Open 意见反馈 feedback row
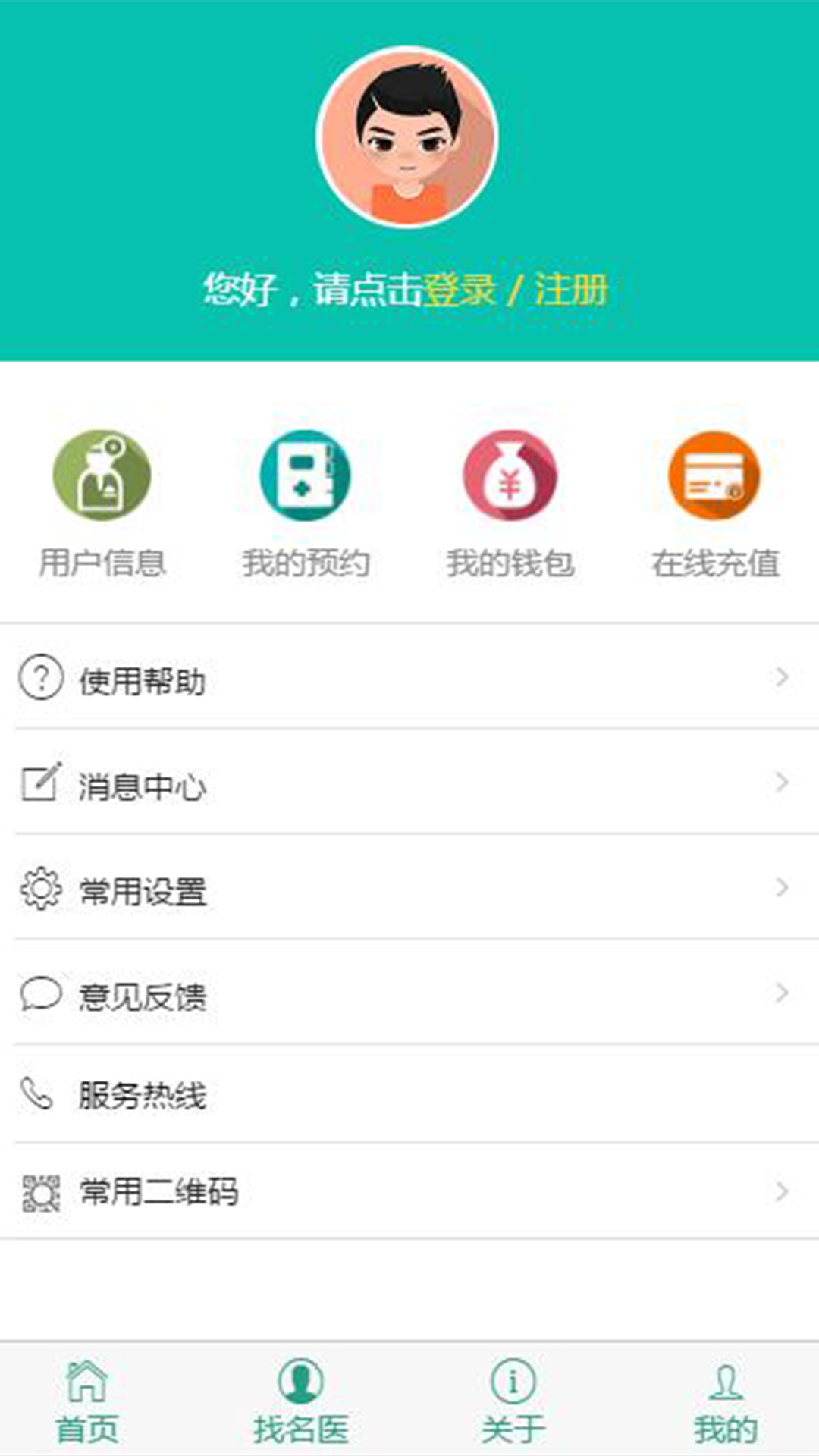Viewport: 819px width, 1456px height. click(x=409, y=994)
